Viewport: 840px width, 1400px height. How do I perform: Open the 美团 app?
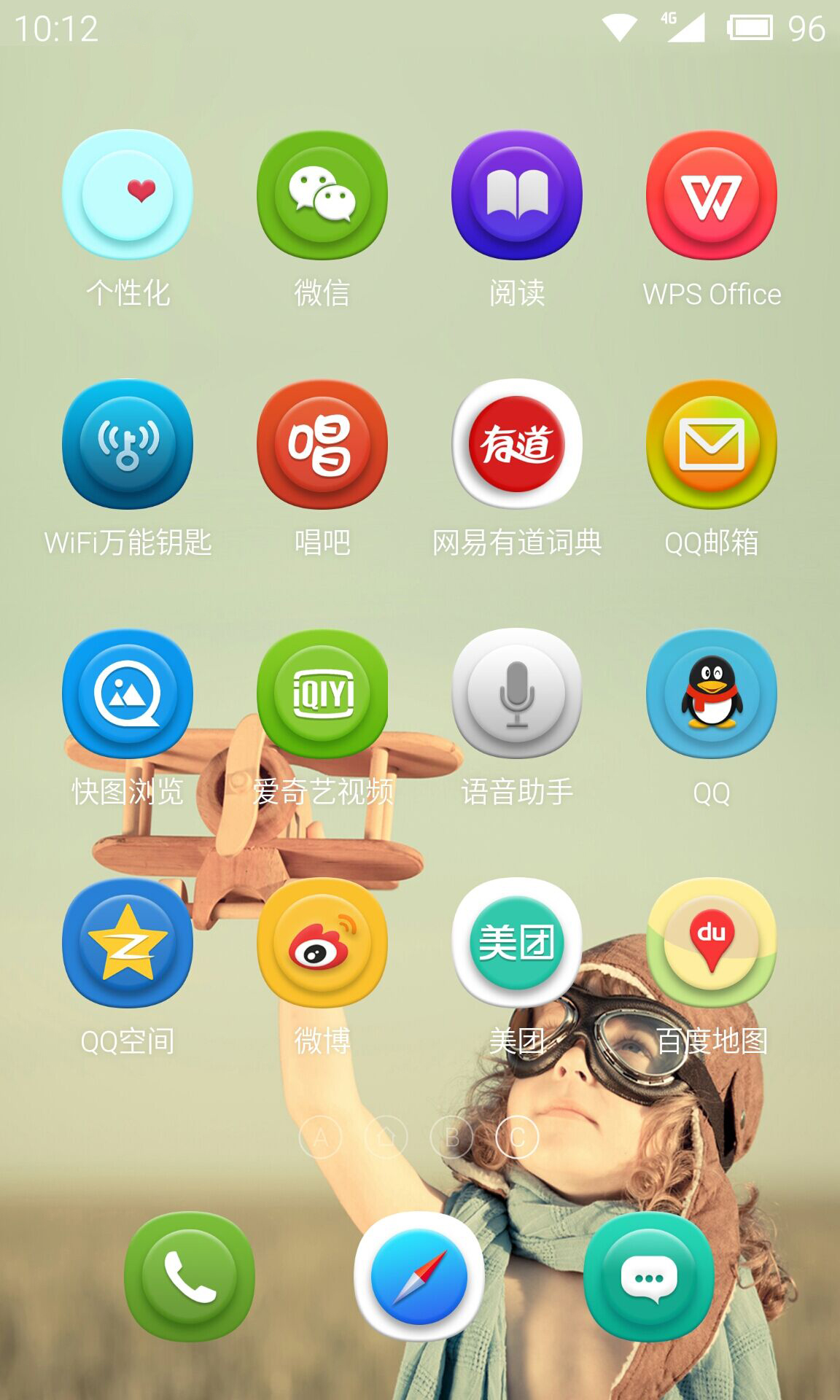tap(516, 943)
